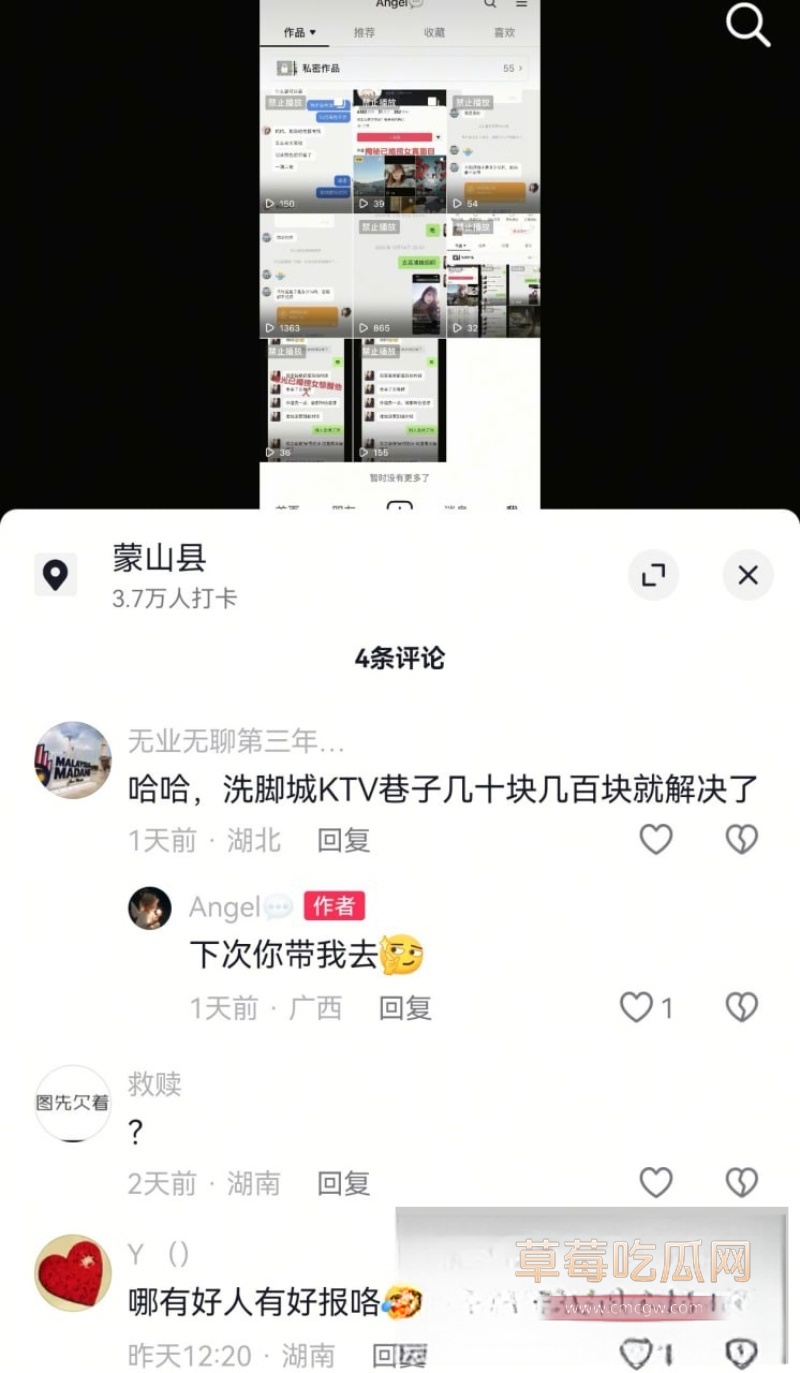This screenshot has height=1373, width=800.
Task: Reply to 救赎 using the 回复 link
Action: [x=342, y=1183]
